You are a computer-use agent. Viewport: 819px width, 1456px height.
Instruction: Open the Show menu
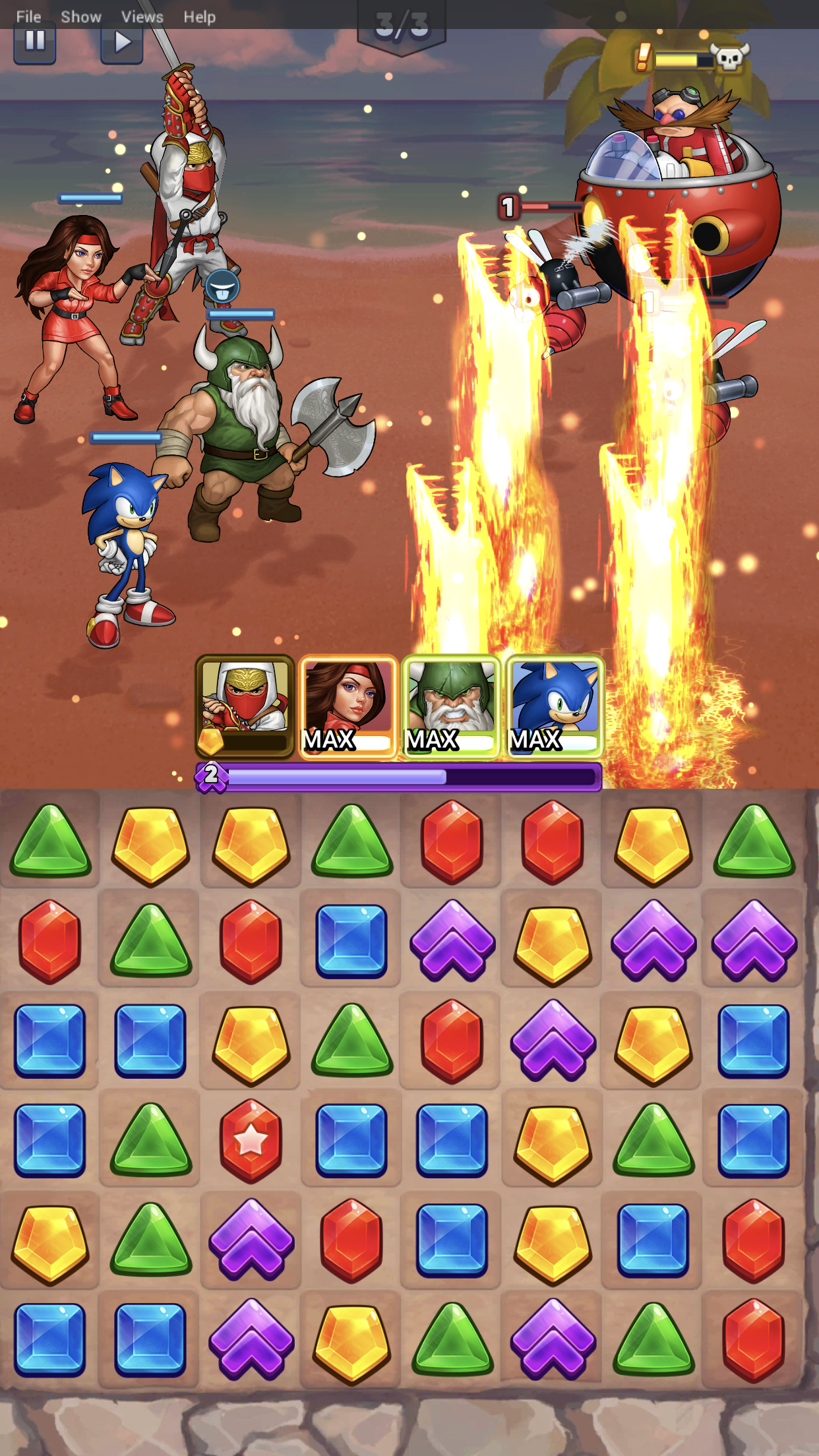pos(80,16)
